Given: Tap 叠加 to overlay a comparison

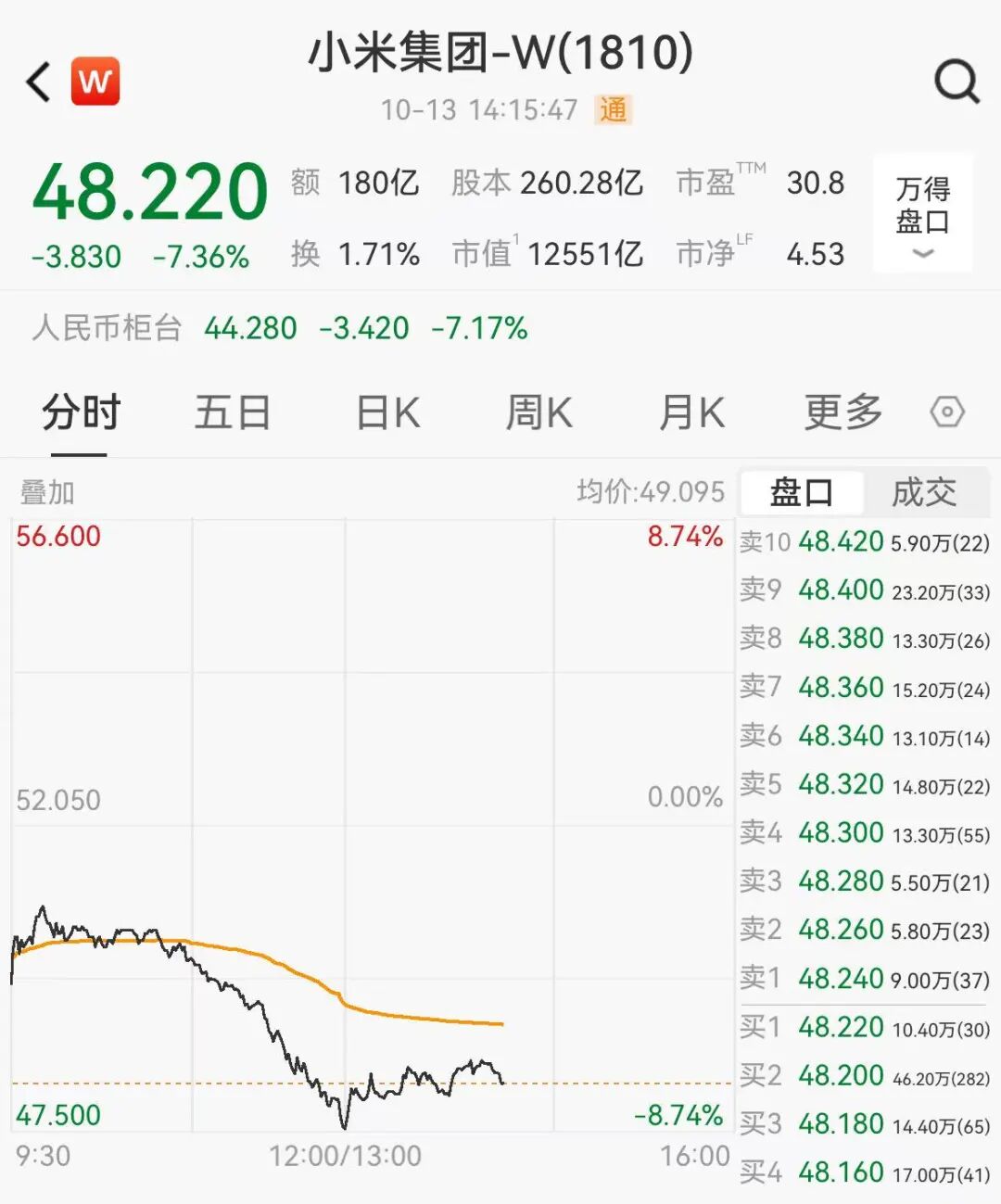Looking at the screenshot, I should 47,492.
